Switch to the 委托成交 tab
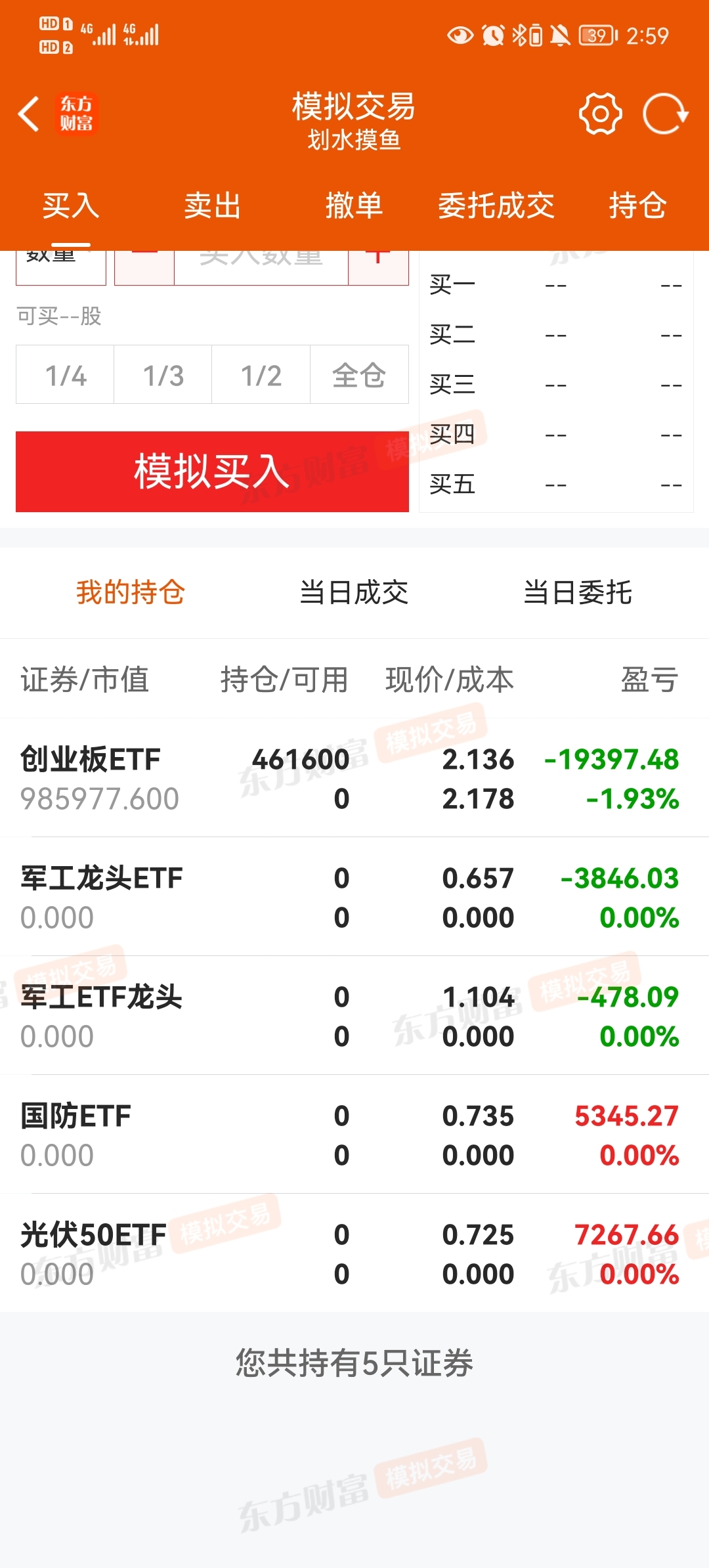Screen dimensions: 709x1568 pyautogui.click(x=496, y=206)
